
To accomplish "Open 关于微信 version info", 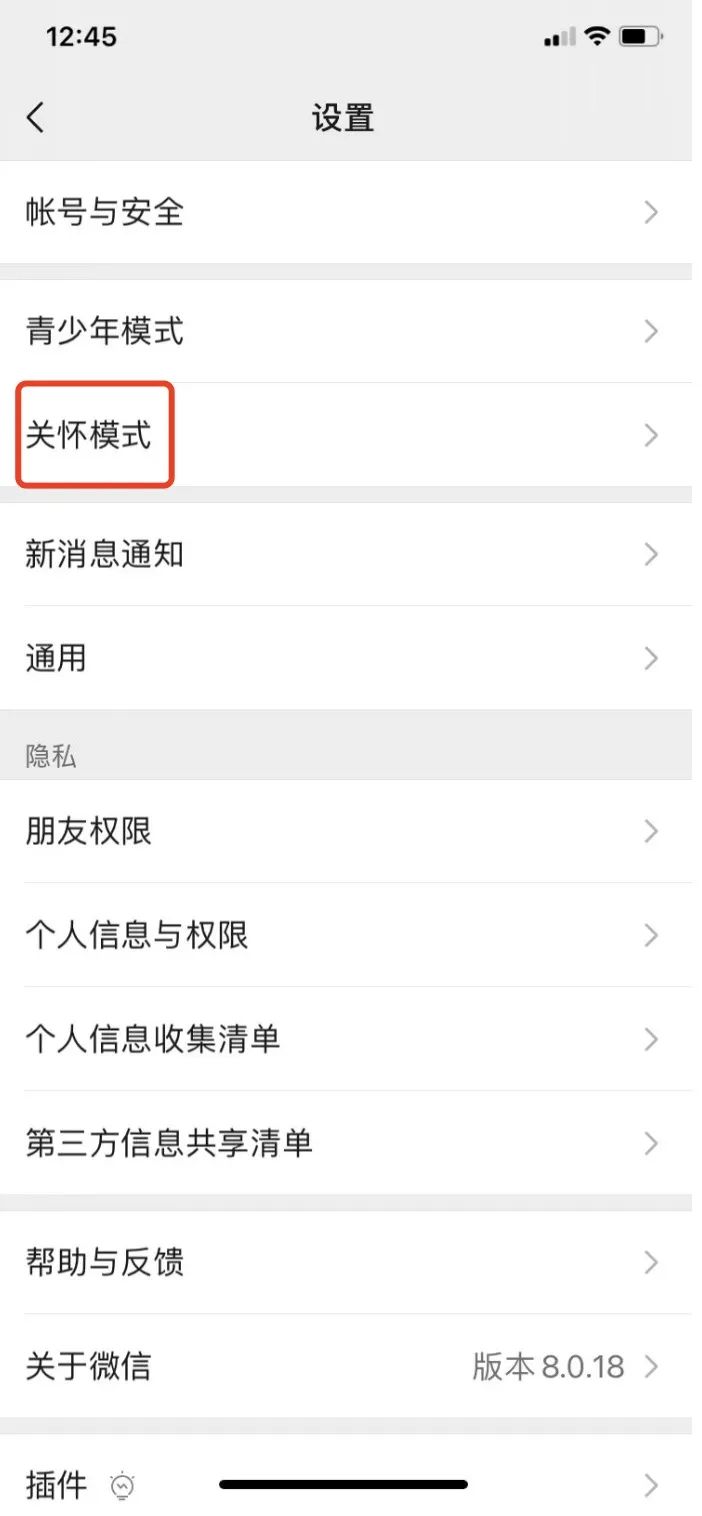I will 345,1366.
